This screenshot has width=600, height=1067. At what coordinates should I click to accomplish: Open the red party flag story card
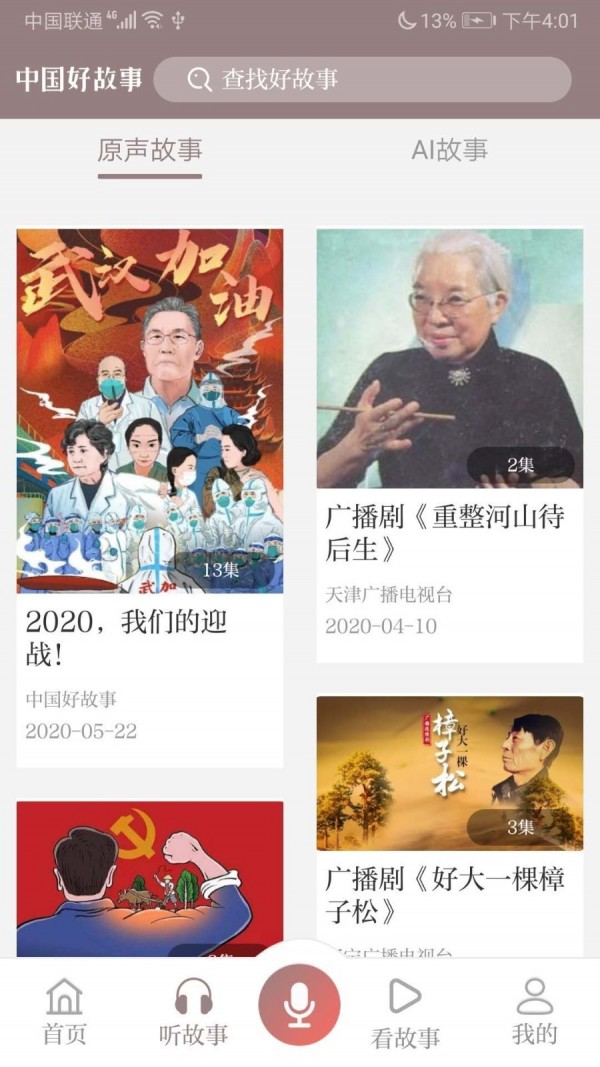coord(150,878)
